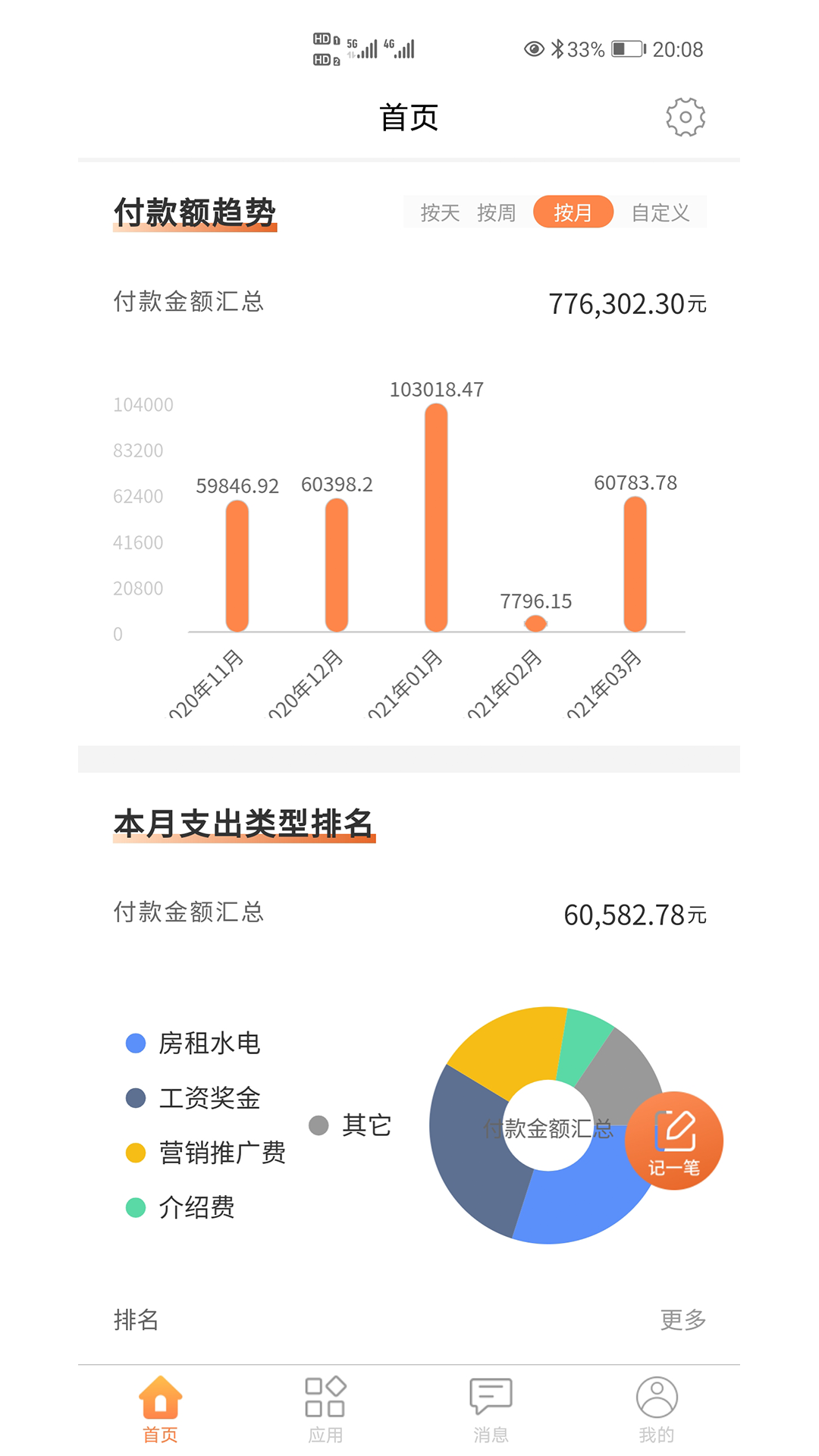Tap the eye icon in the status bar

click(x=533, y=49)
